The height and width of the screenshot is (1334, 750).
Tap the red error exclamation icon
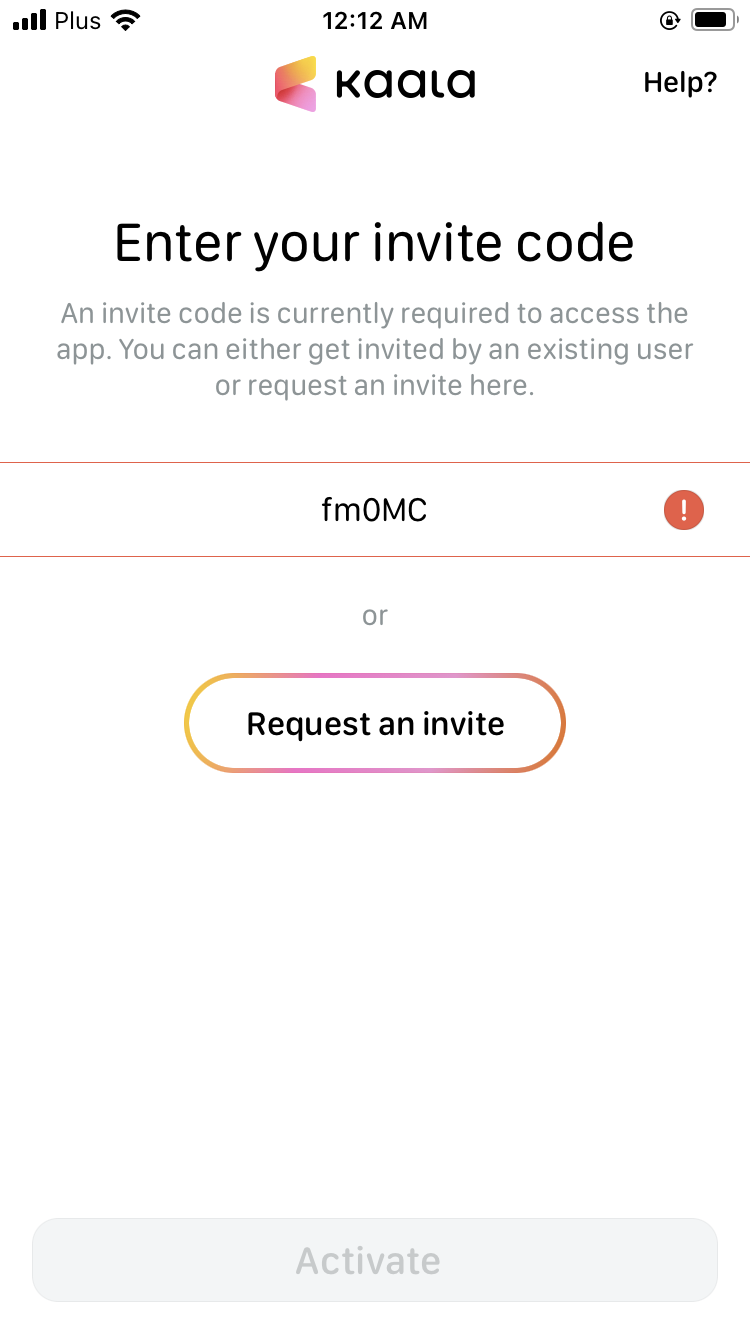coord(684,511)
